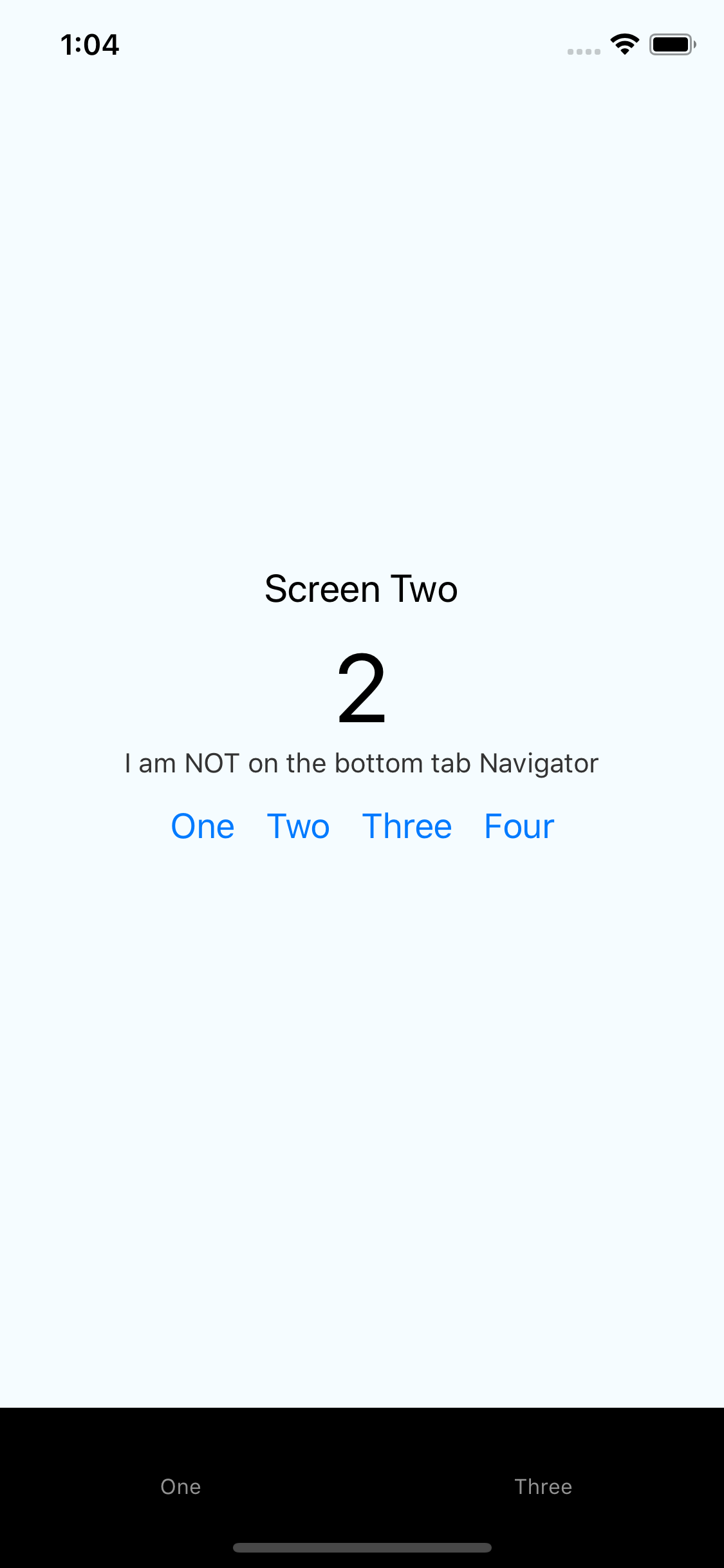This screenshot has height=1568, width=724.
Task: Switch to the Three bottom tab
Action: [x=543, y=1486]
